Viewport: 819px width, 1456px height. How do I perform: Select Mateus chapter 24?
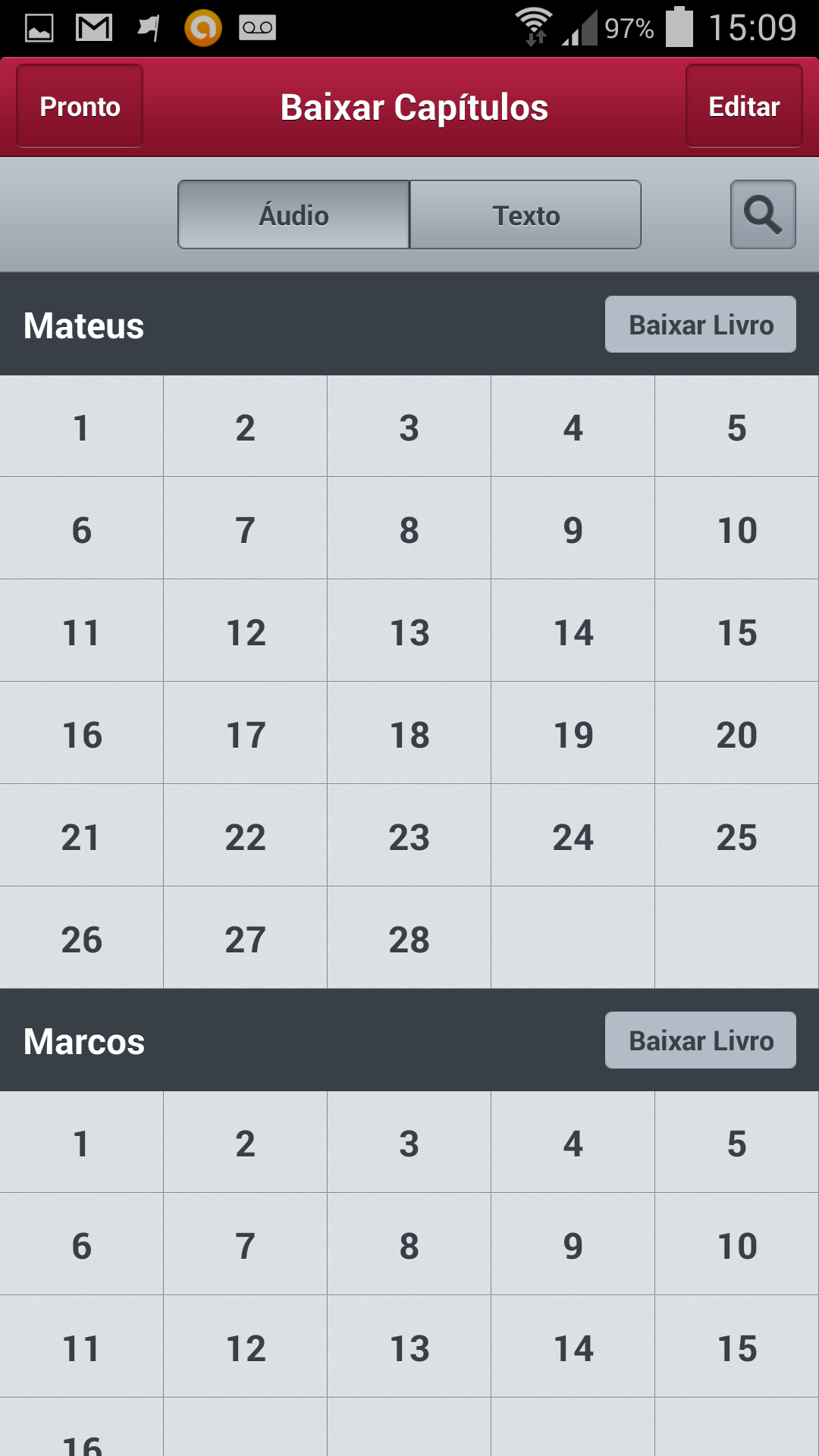(573, 836)
